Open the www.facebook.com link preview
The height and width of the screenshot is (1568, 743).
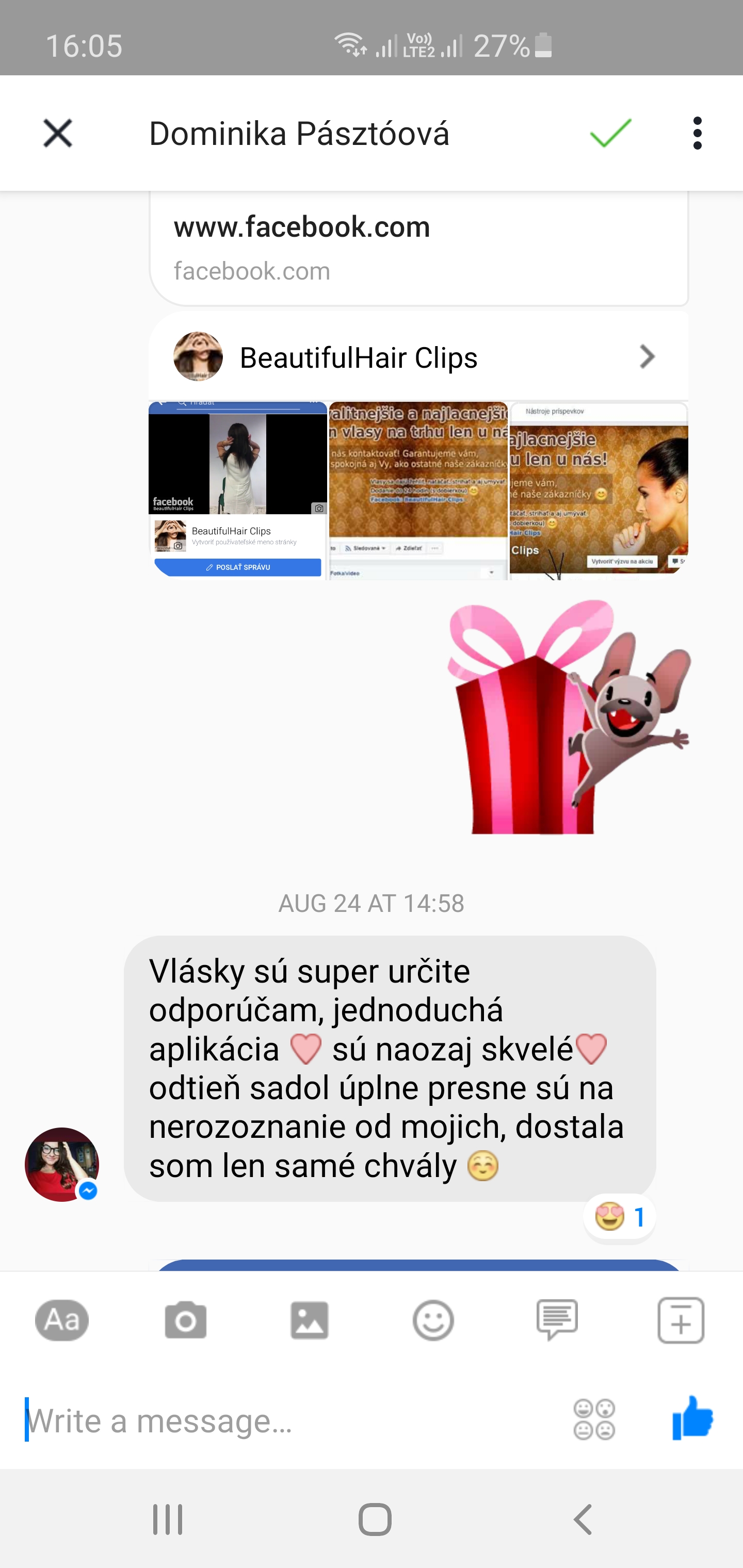[419, 248]
